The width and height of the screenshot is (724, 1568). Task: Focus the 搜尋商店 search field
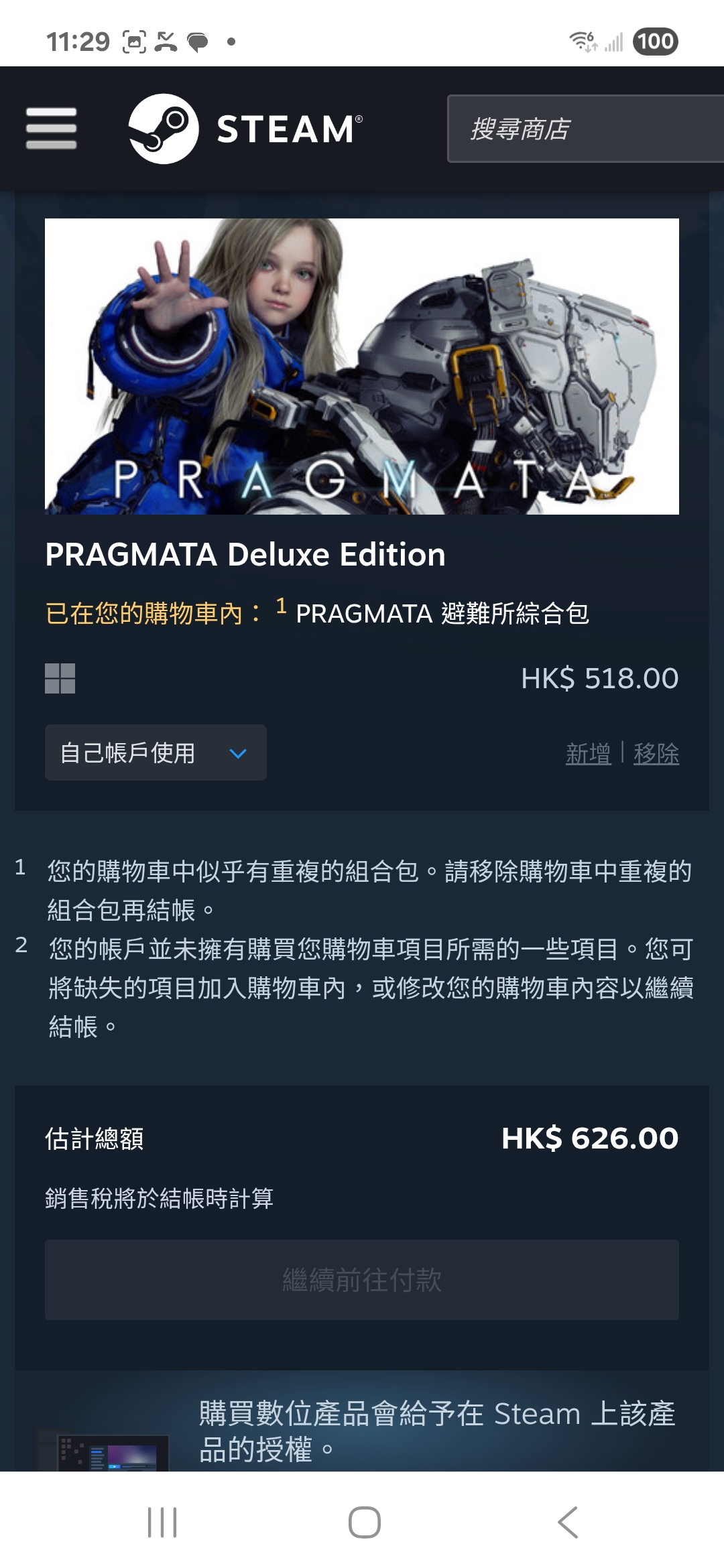586,129
